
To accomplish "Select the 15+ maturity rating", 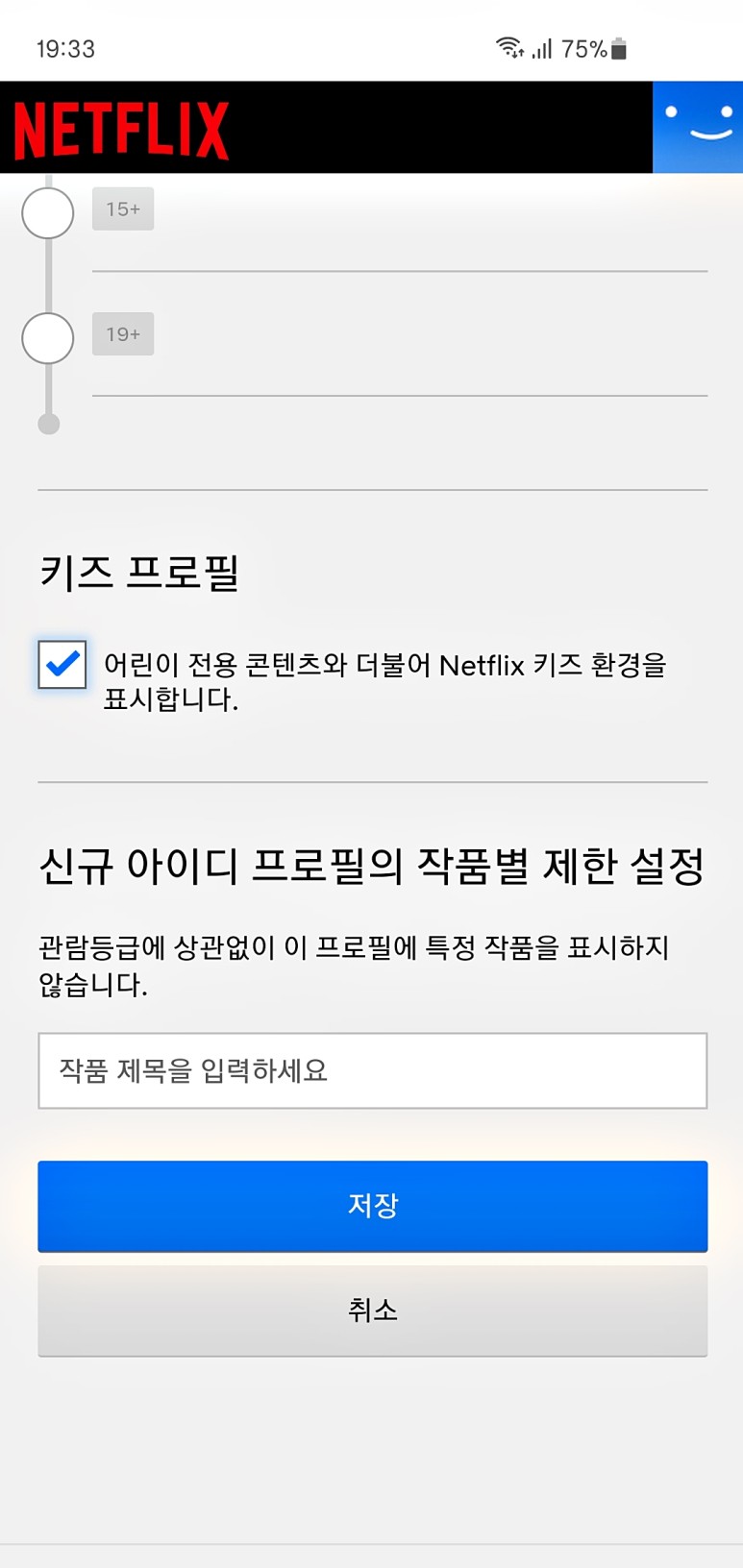I will [48, 212].
